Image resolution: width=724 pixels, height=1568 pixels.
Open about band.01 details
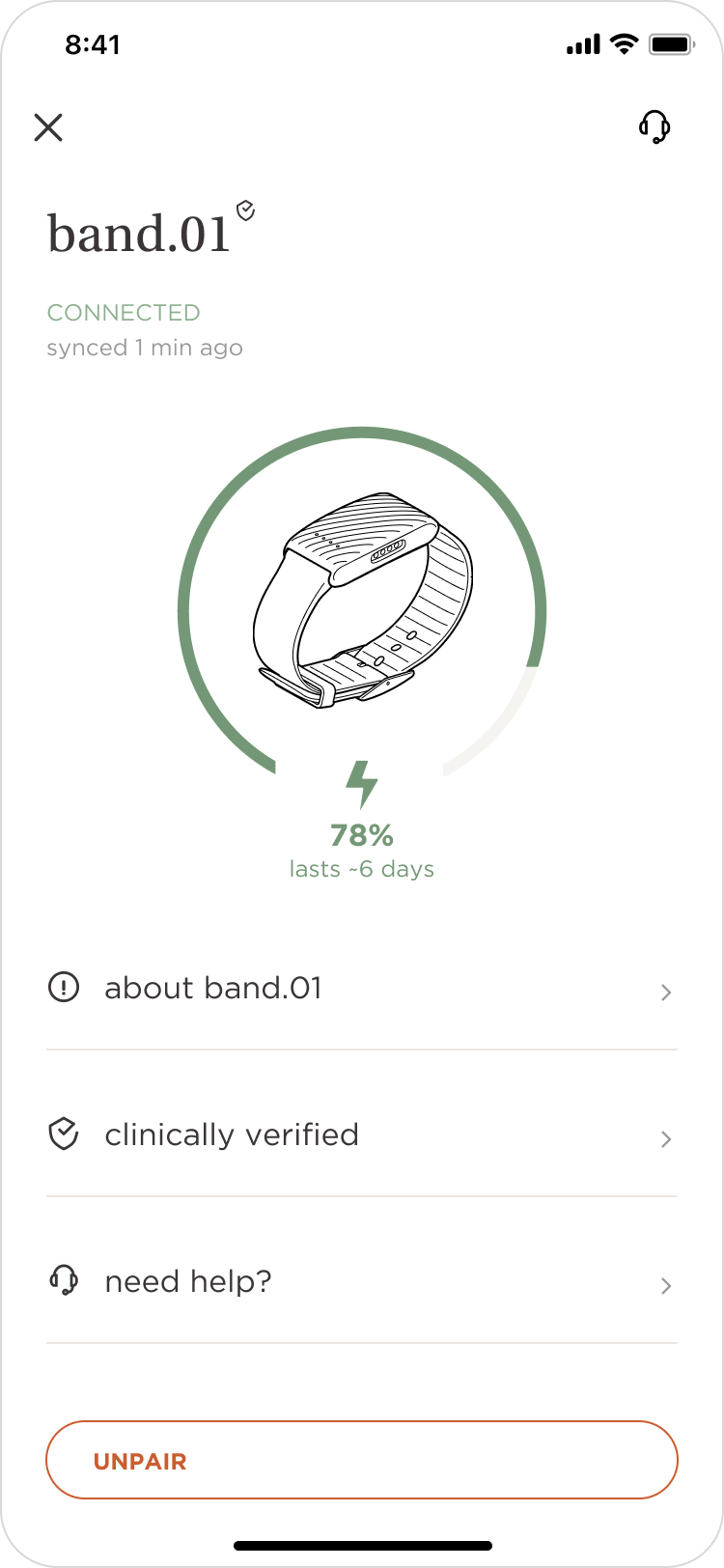(361, 989)
